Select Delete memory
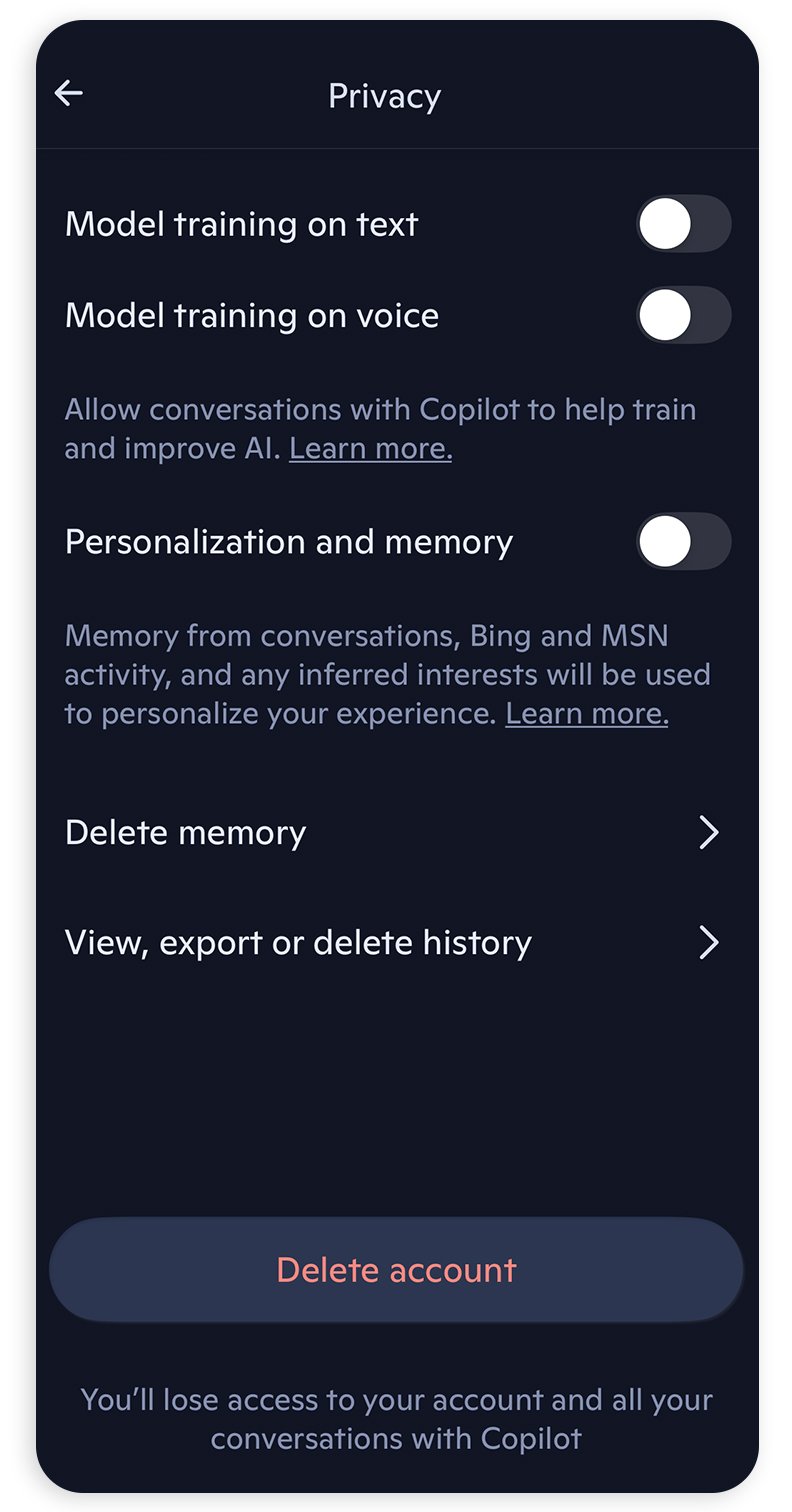Viewport: 792px width, 1512px height. tap(185, 832)
